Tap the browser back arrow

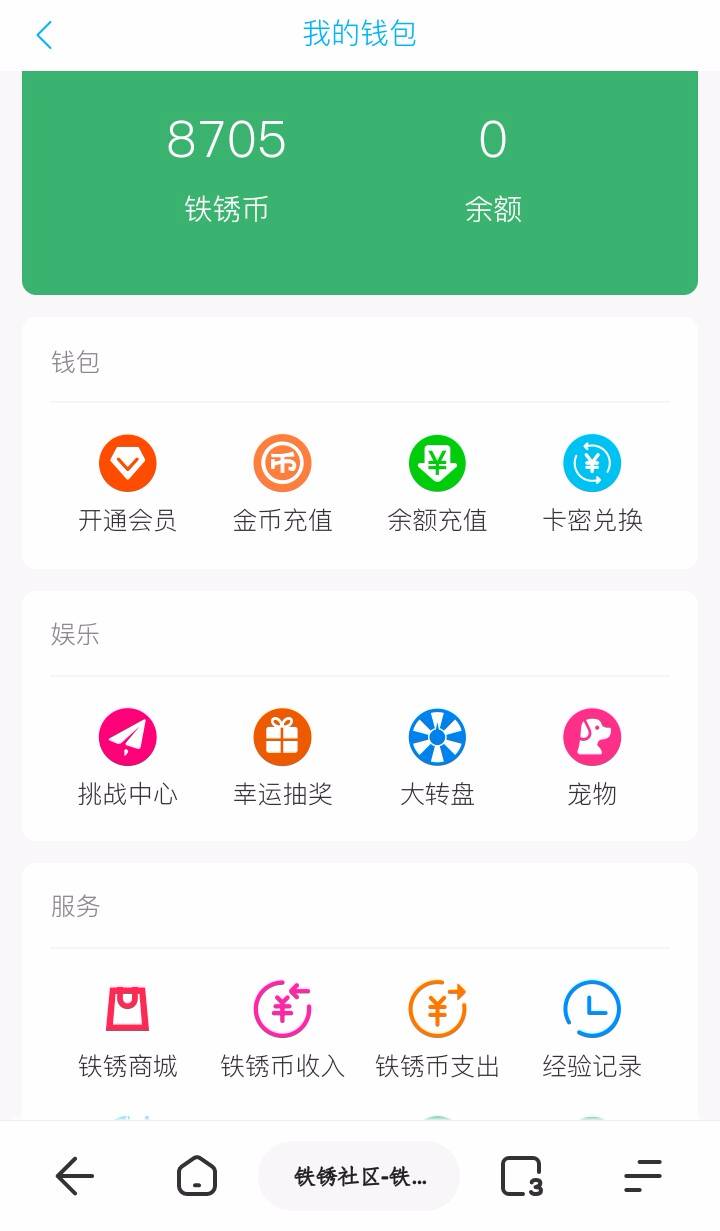(x=75, y=1176)
